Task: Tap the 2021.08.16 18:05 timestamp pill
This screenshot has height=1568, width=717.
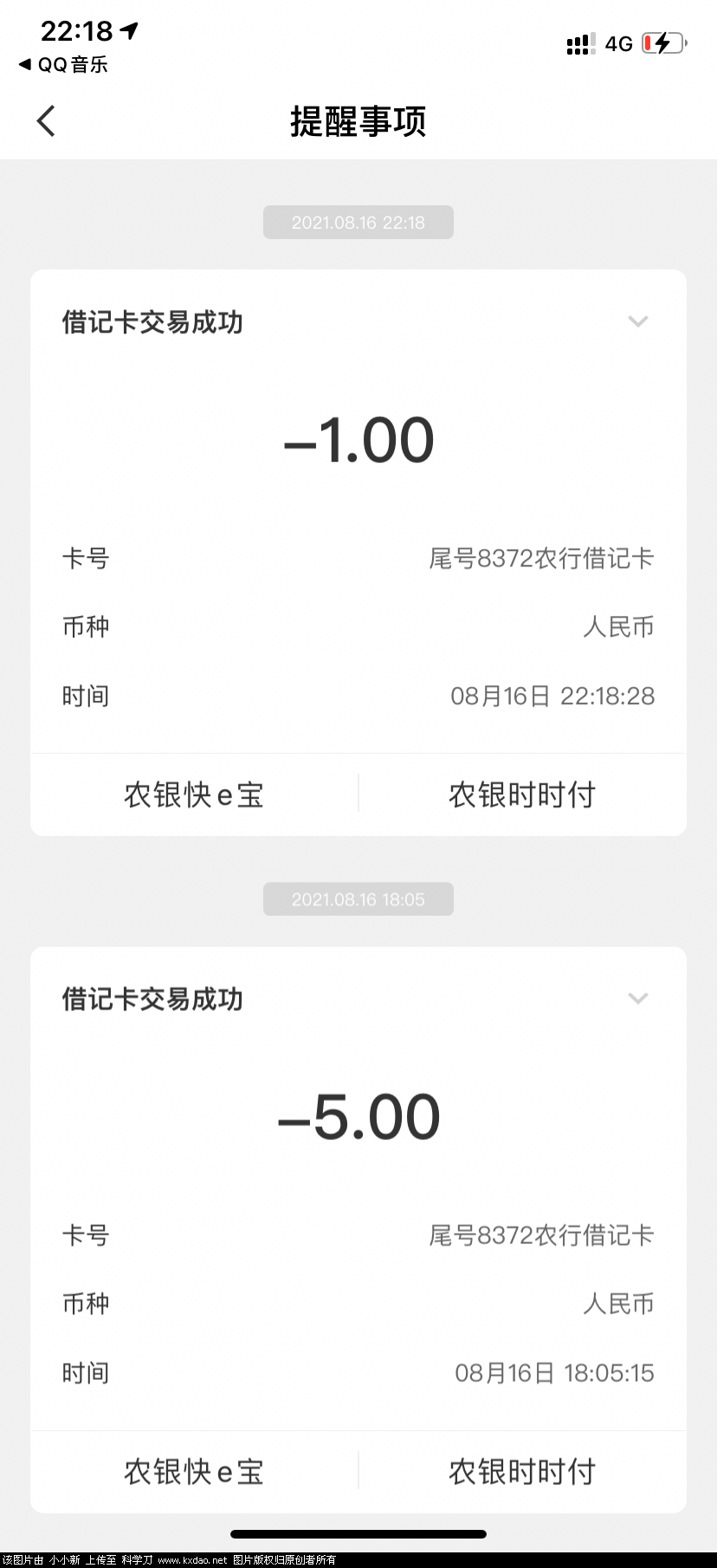Action: point(358,898)
